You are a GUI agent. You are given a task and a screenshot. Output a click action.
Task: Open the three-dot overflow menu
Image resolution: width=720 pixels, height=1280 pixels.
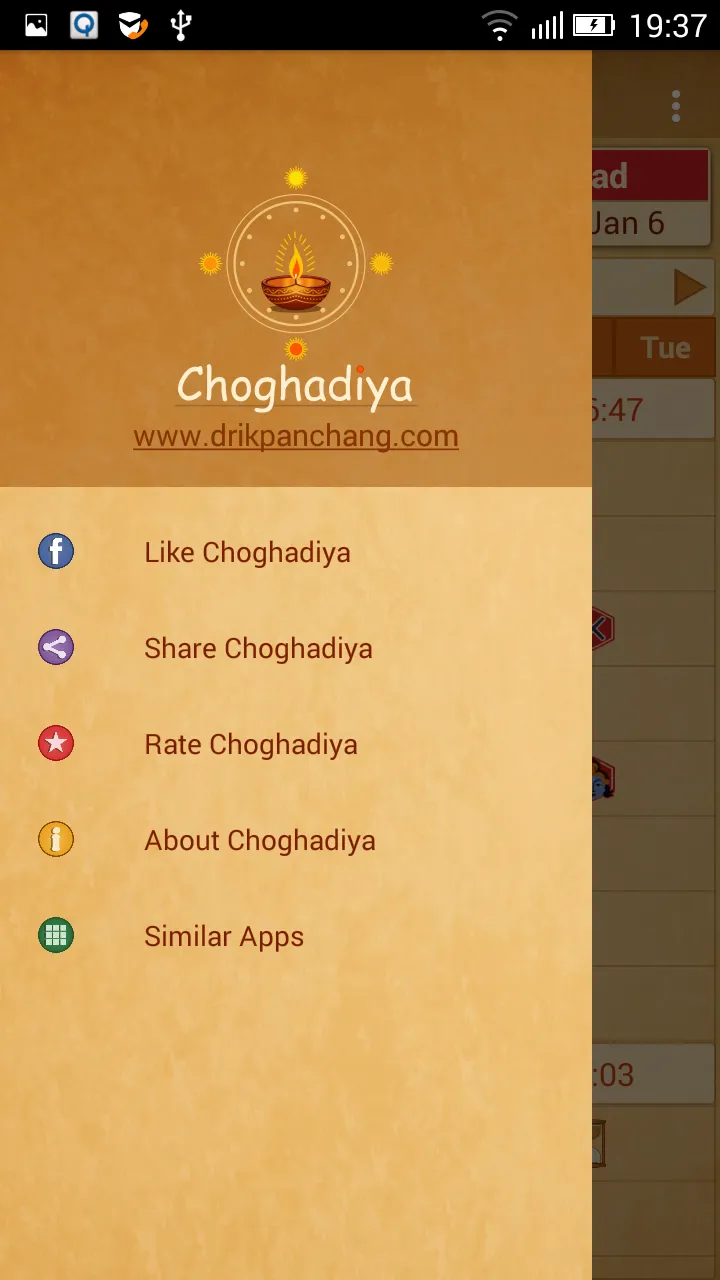coord(676,106)
